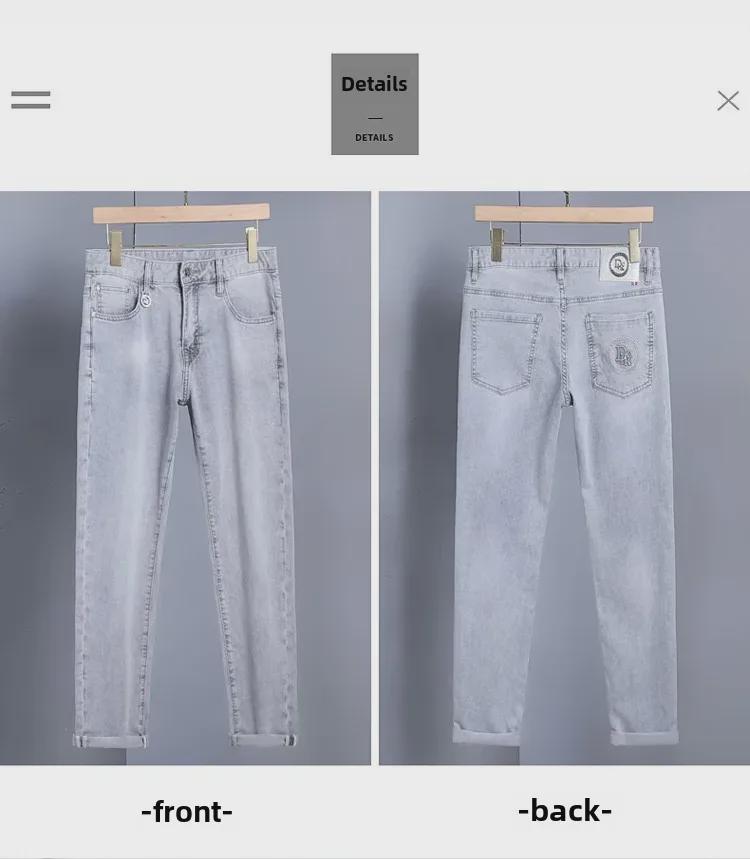750x859 pixels.
Task: Click the white brand tag on back waistband
Action: click(619, 266)
